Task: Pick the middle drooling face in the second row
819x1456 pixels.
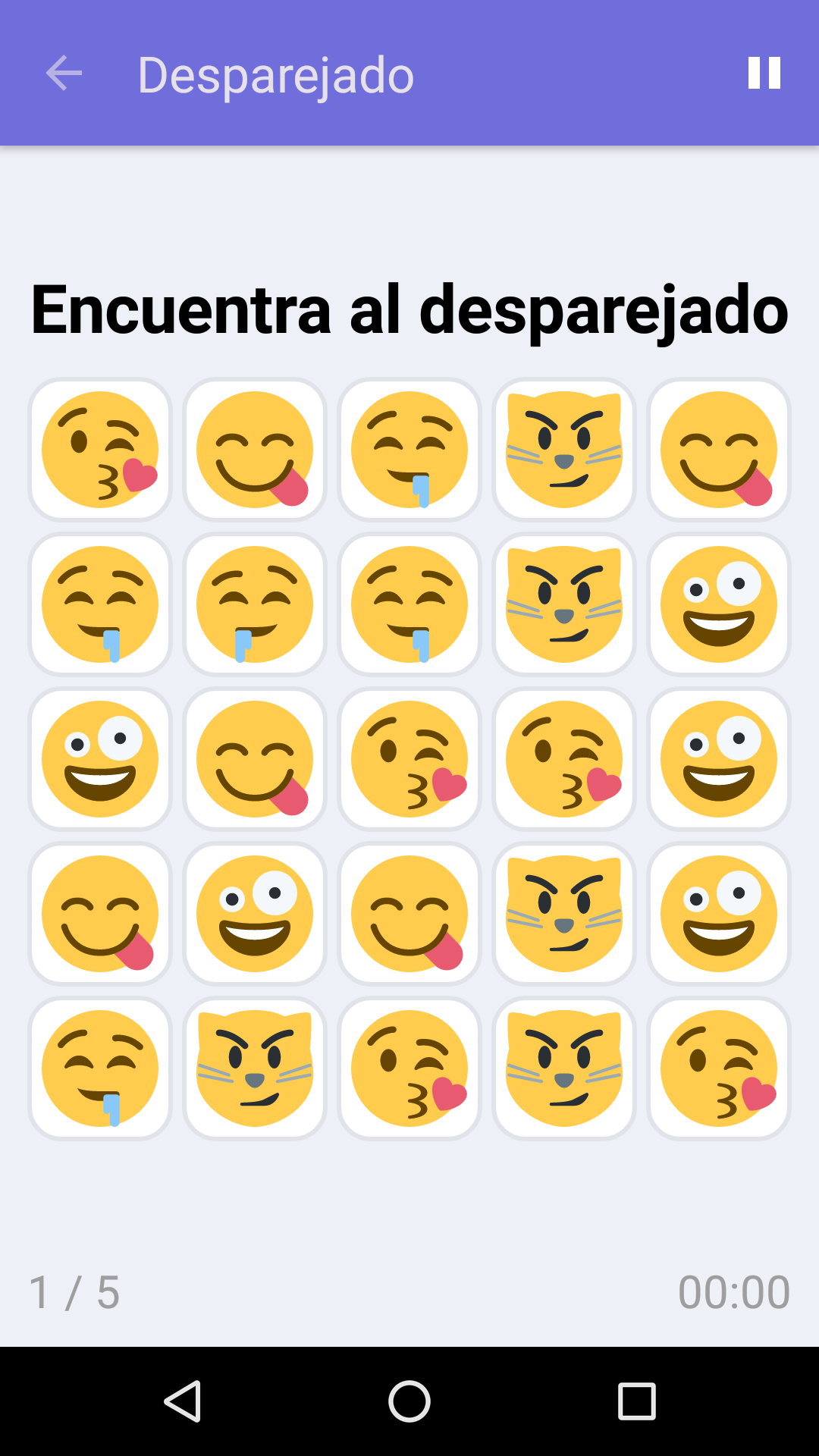Action: [255, 604]
